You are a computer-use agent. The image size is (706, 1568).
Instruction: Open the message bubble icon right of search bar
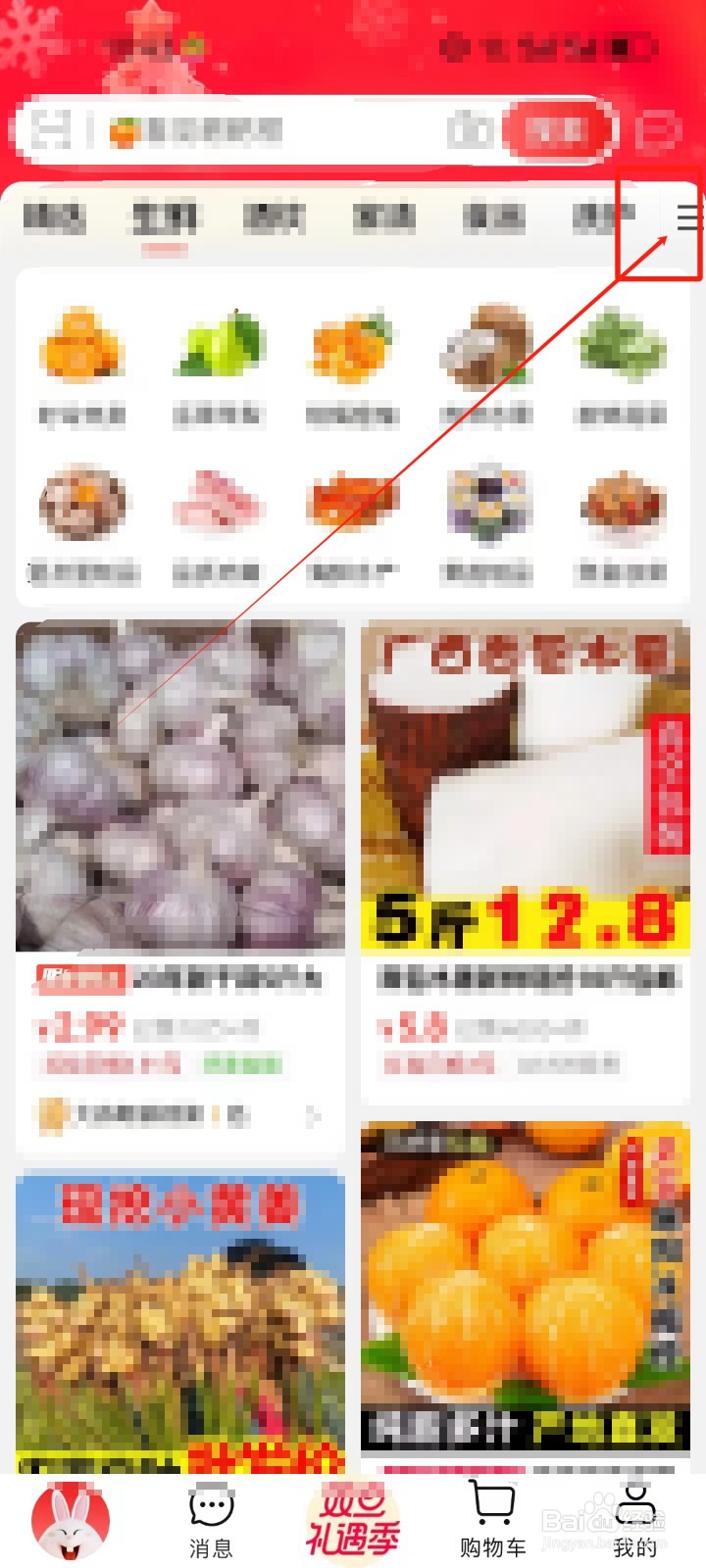click(662, 131)
